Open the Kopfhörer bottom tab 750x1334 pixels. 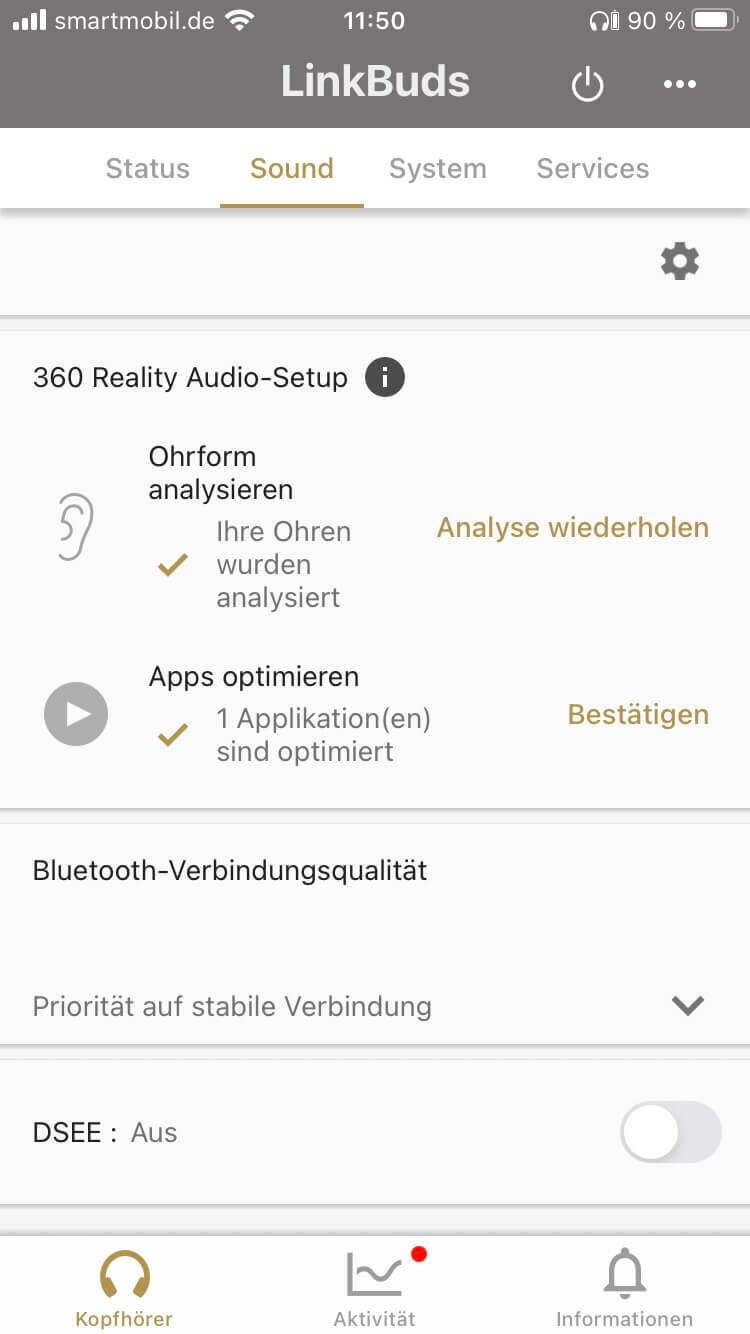(x=124, y=1290)
